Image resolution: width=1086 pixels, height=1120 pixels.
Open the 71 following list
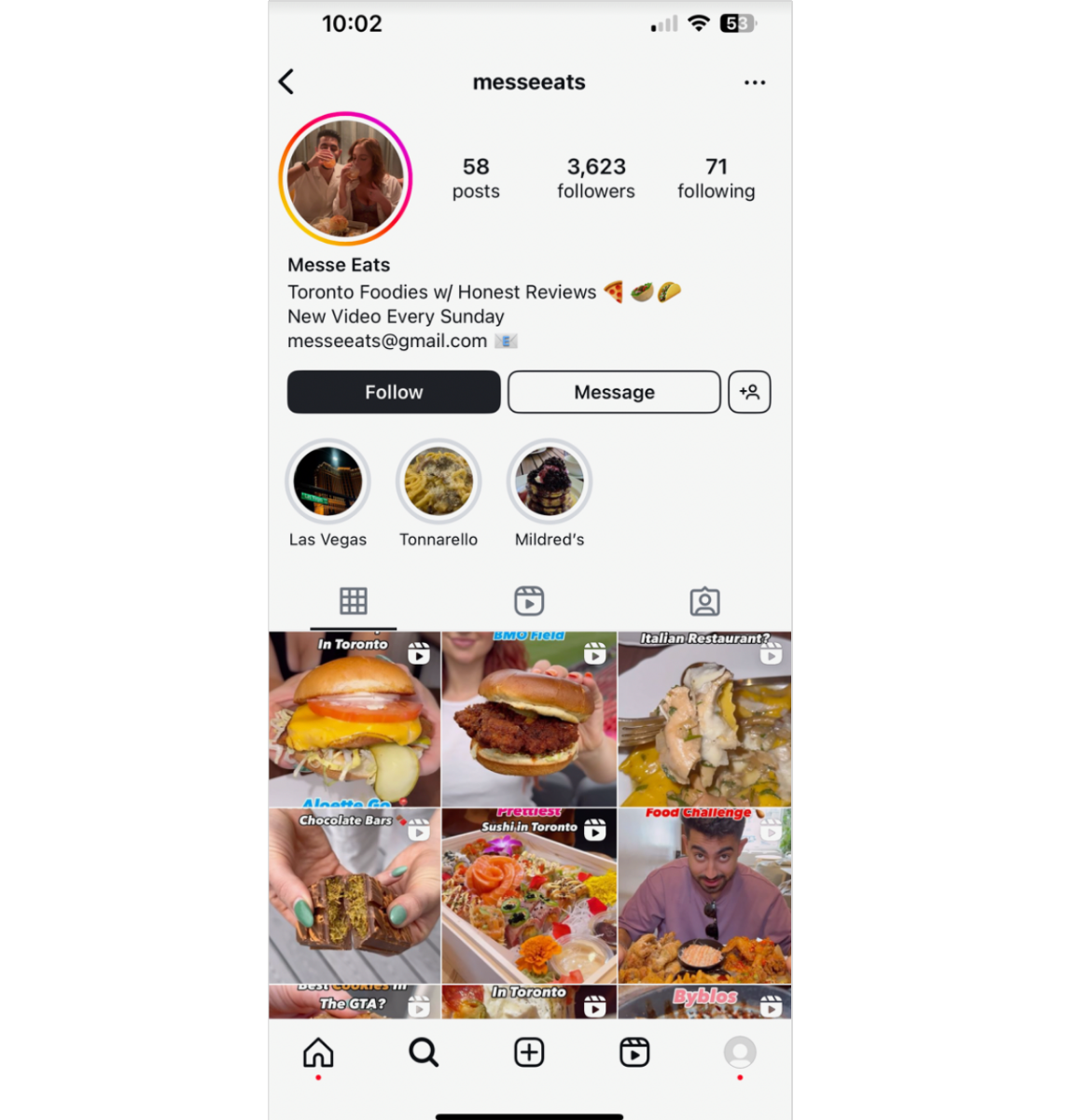pos(716,177)
